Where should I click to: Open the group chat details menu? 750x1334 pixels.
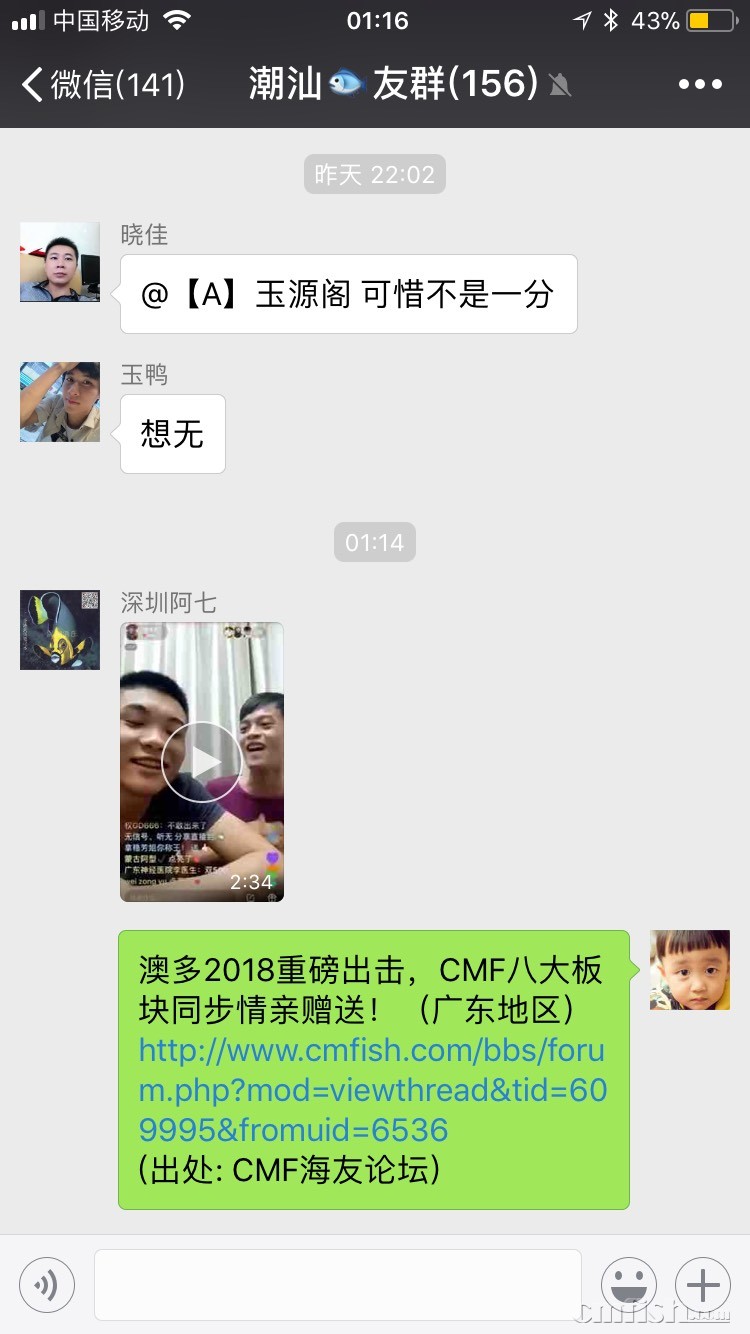pyautogui.click(x=699, y=85)
